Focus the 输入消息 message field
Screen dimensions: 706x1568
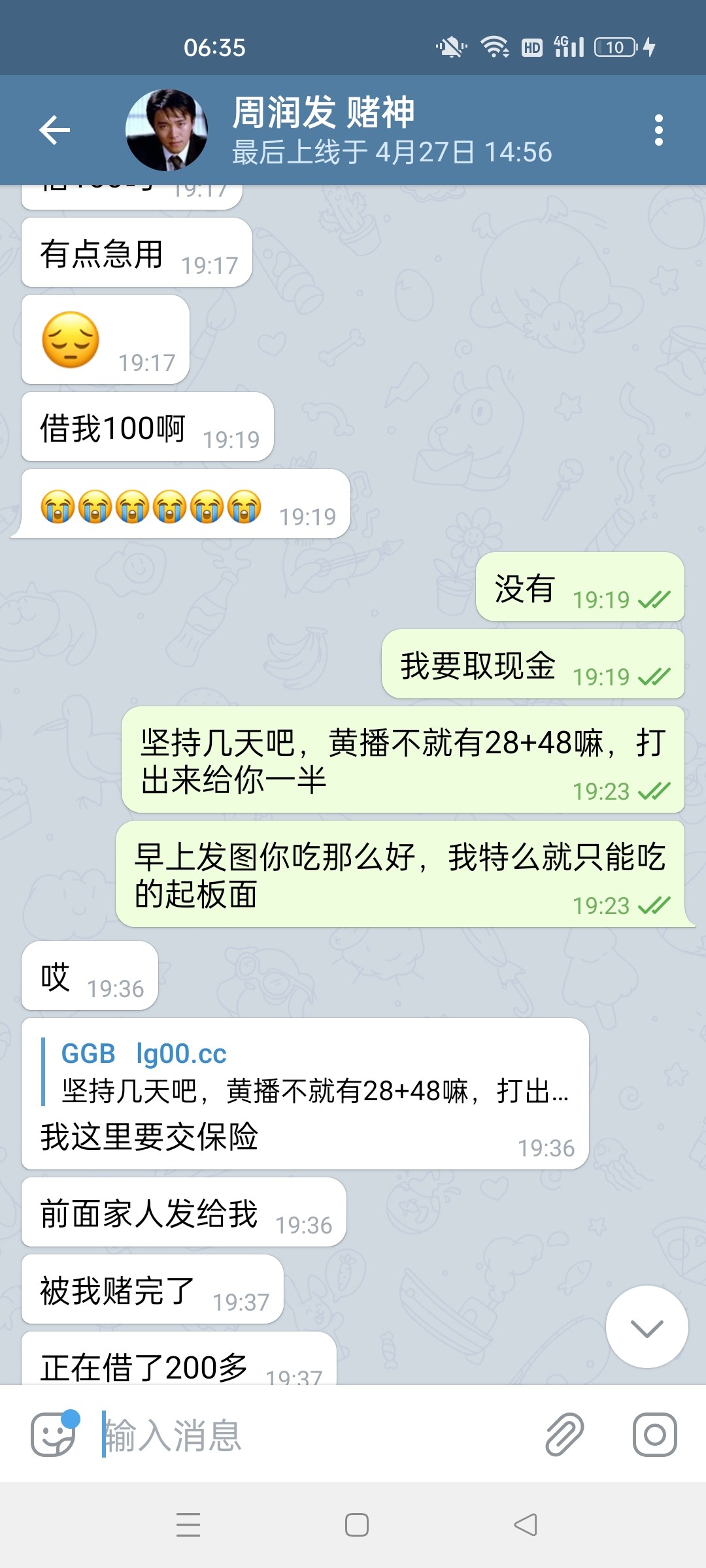coord(314,1435)
